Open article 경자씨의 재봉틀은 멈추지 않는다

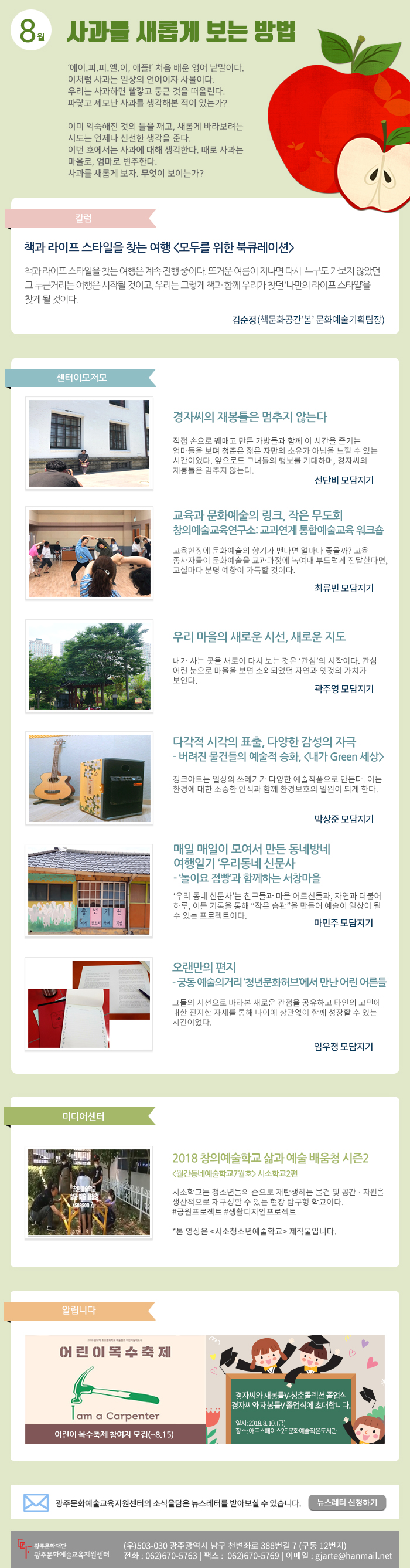click(250, 417)
